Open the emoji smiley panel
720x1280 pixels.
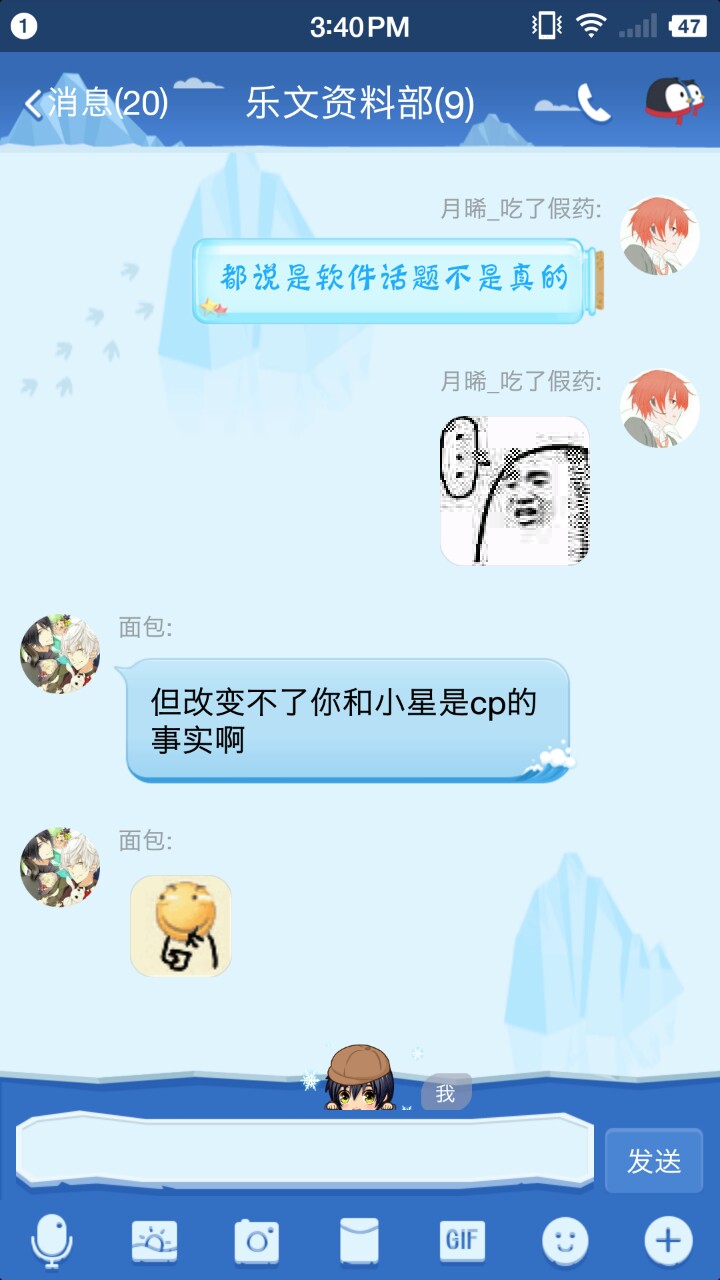pos(565,1242)
